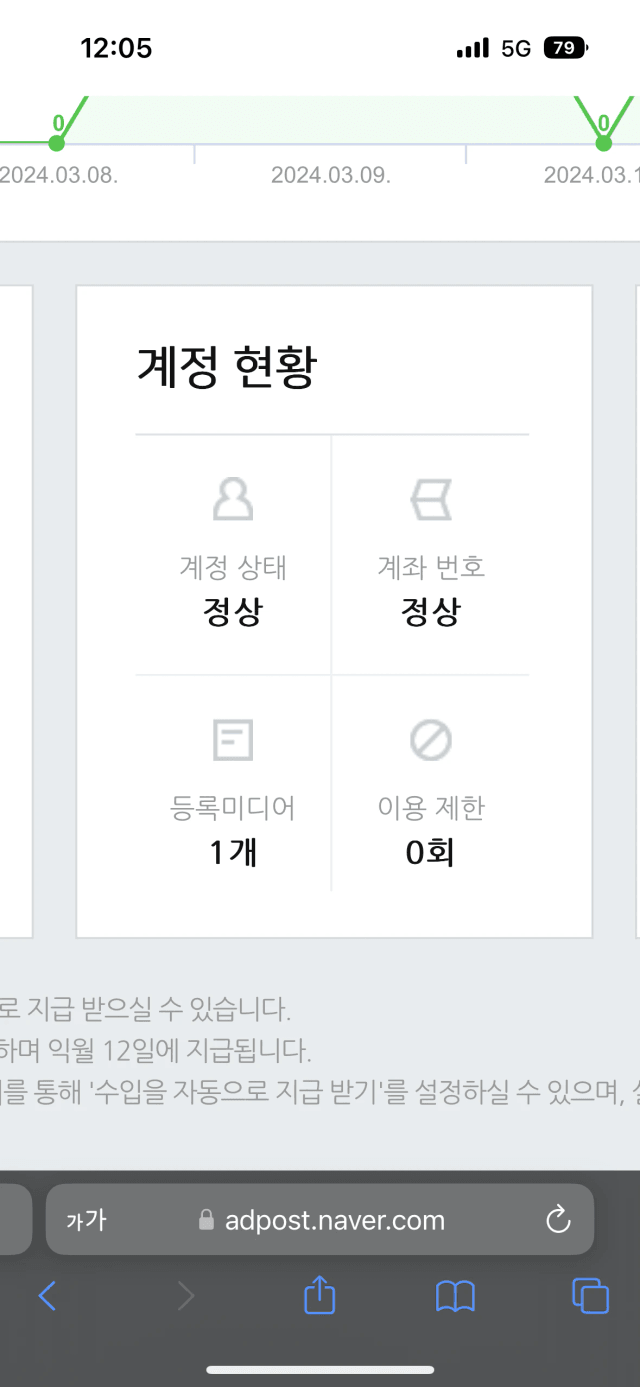Show all open Safari tabs
640x1387 pixels.
pos(590,1296)
